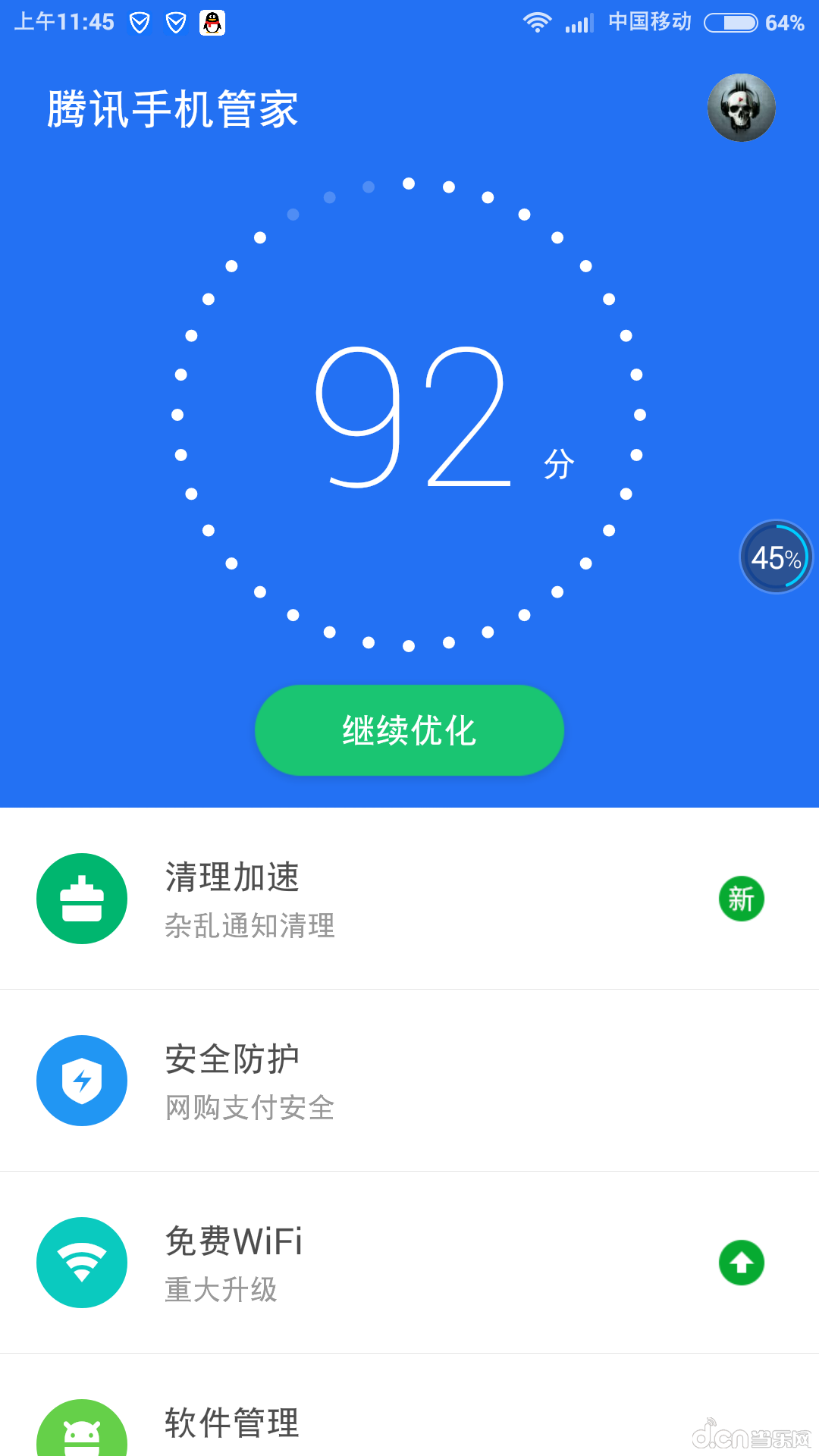Tap the subtitle 网购支付安全 link
Image resolution: width=819 pixels, height=1456 pixels.
(249, 1108)
